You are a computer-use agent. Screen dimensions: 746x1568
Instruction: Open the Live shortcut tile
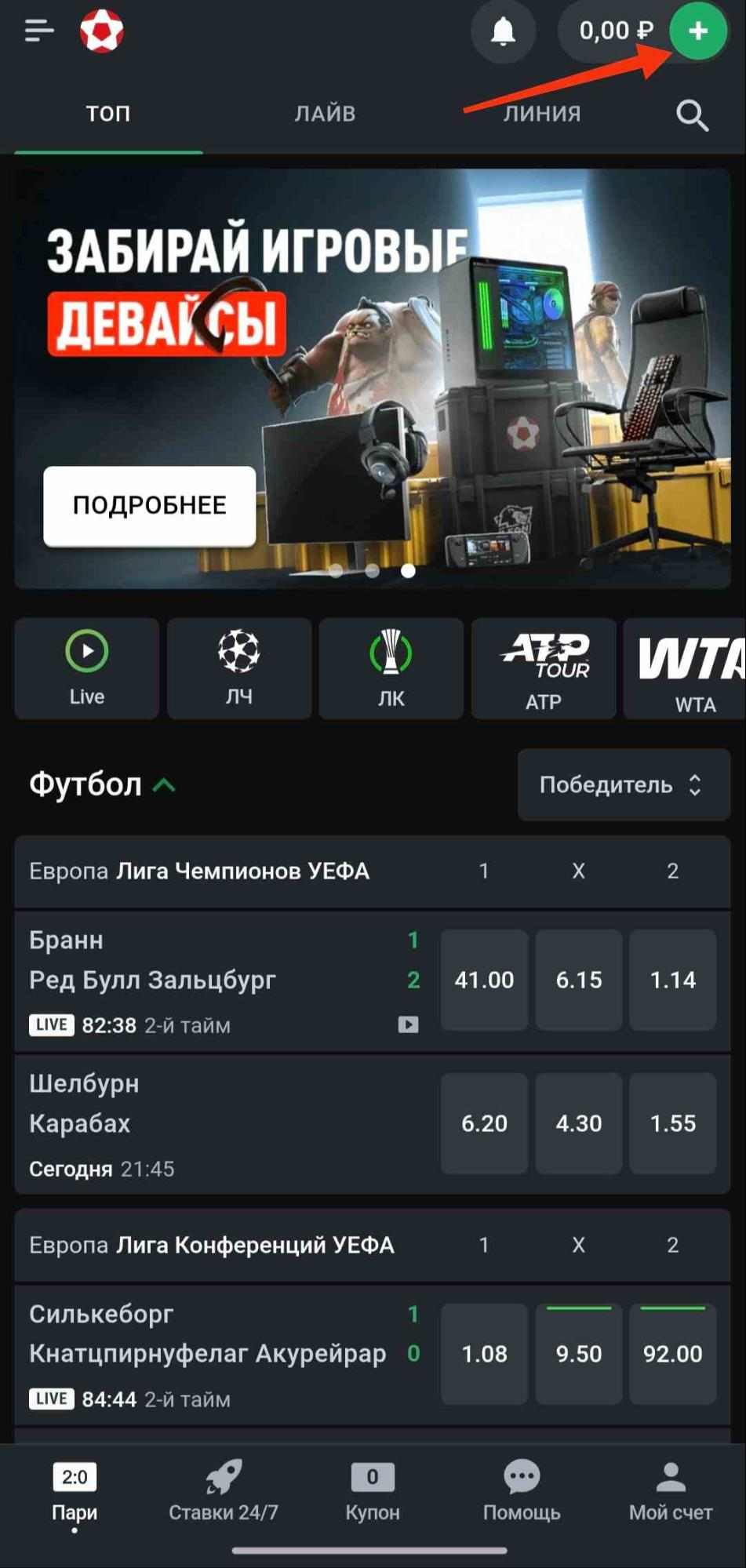86,668
